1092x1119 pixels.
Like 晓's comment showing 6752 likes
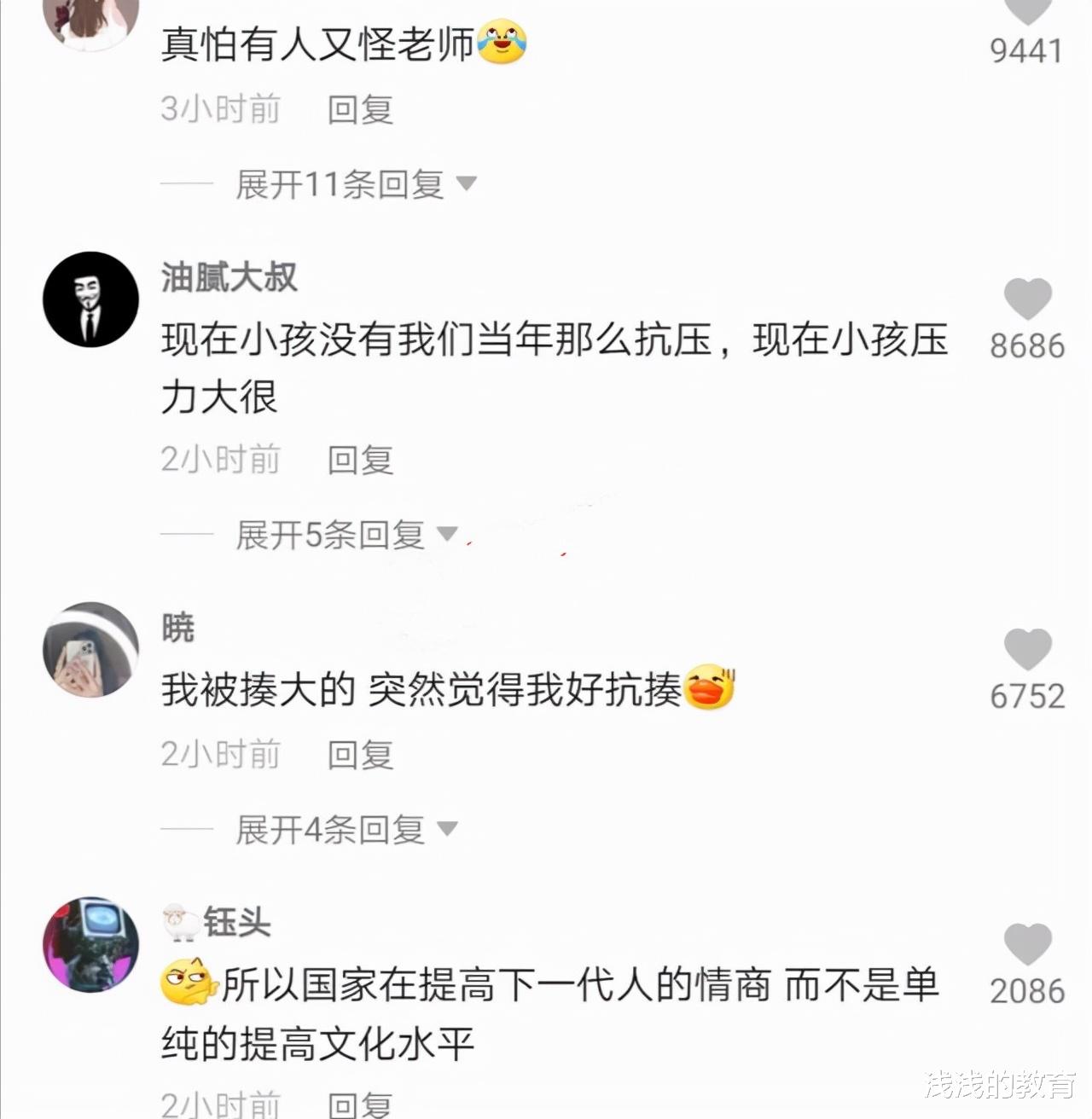pyautogui.click(x=1027, y=651)
